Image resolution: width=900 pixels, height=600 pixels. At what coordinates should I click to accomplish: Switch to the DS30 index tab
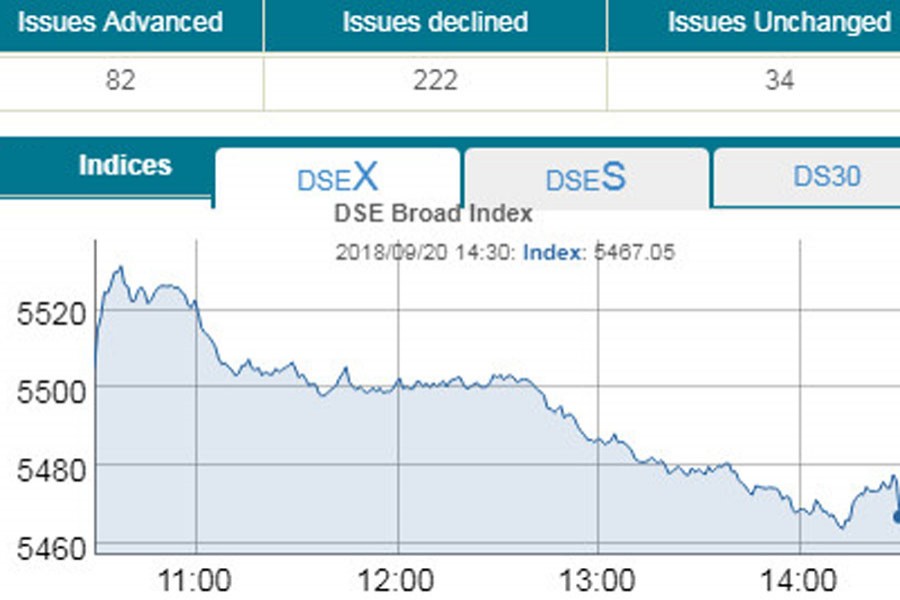826,177
